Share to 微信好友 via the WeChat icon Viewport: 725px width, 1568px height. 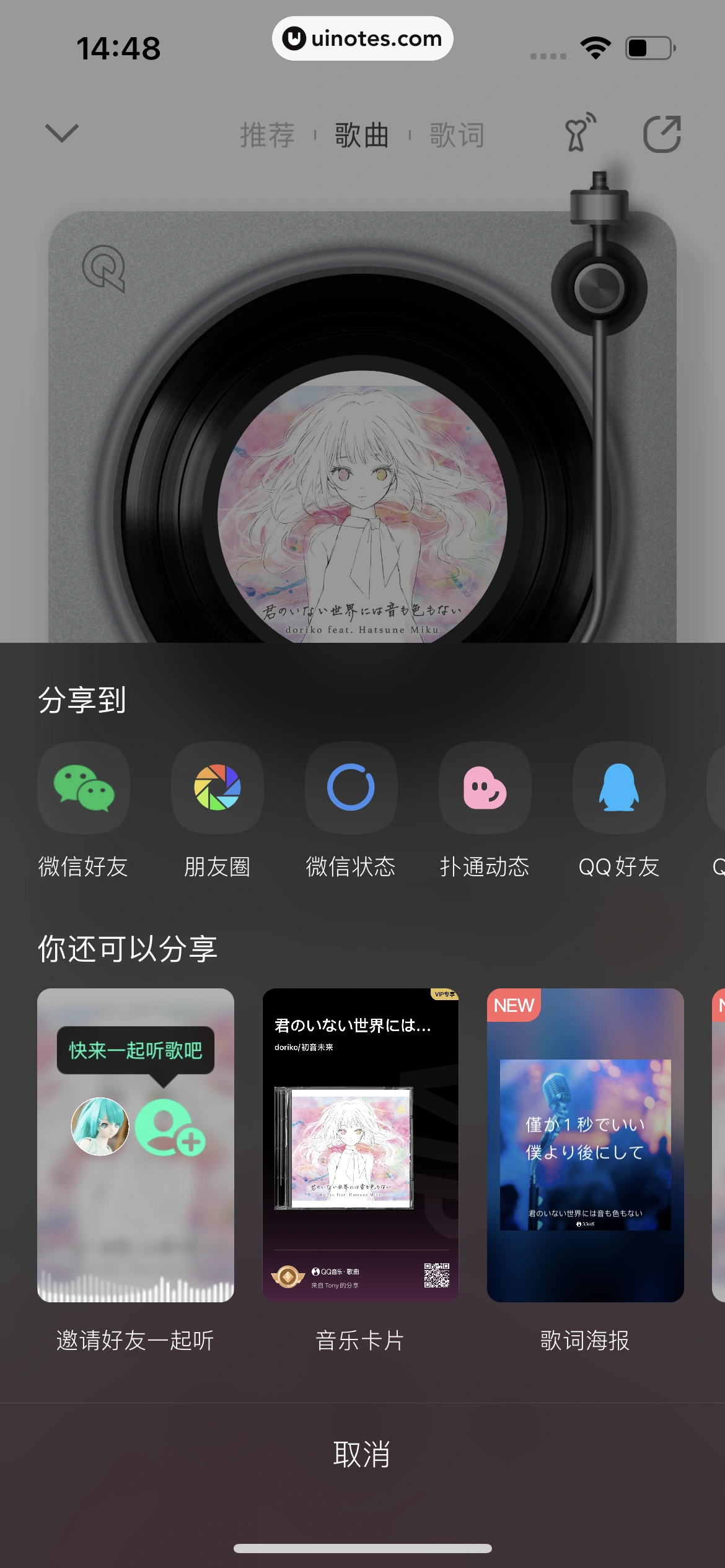click(x=82, y=789)
